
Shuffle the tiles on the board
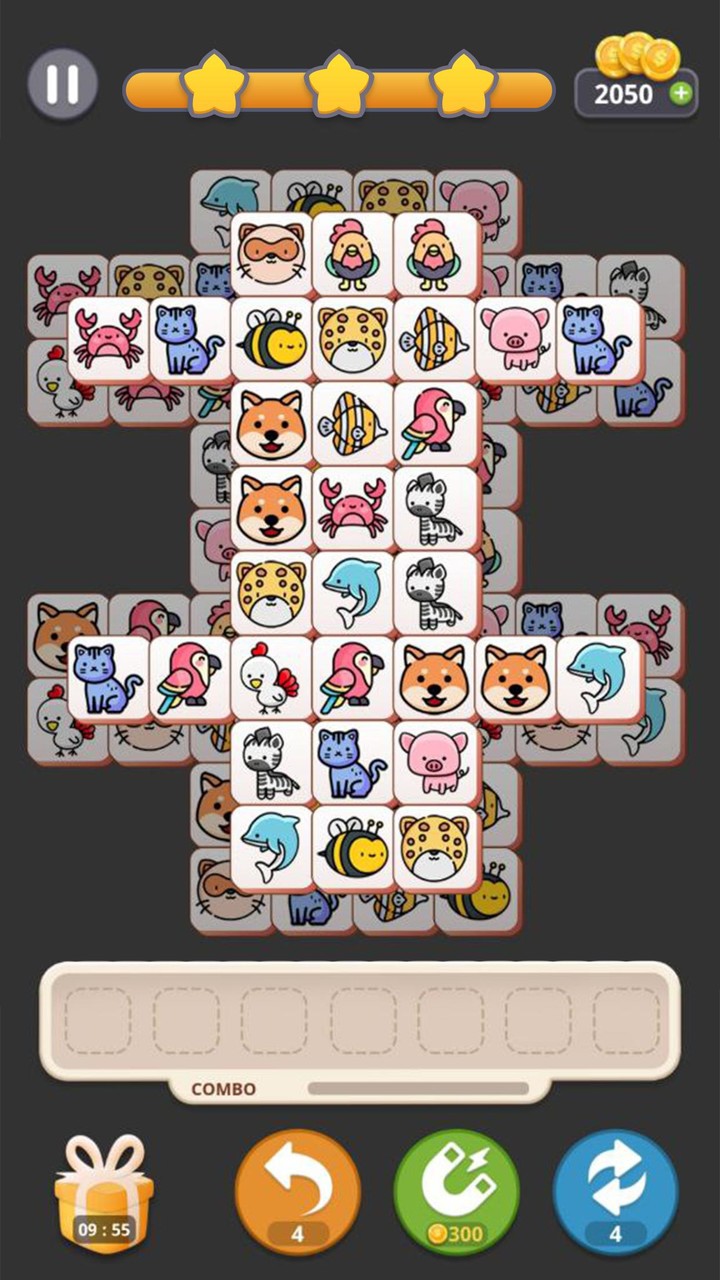(x=615, y=1190)
